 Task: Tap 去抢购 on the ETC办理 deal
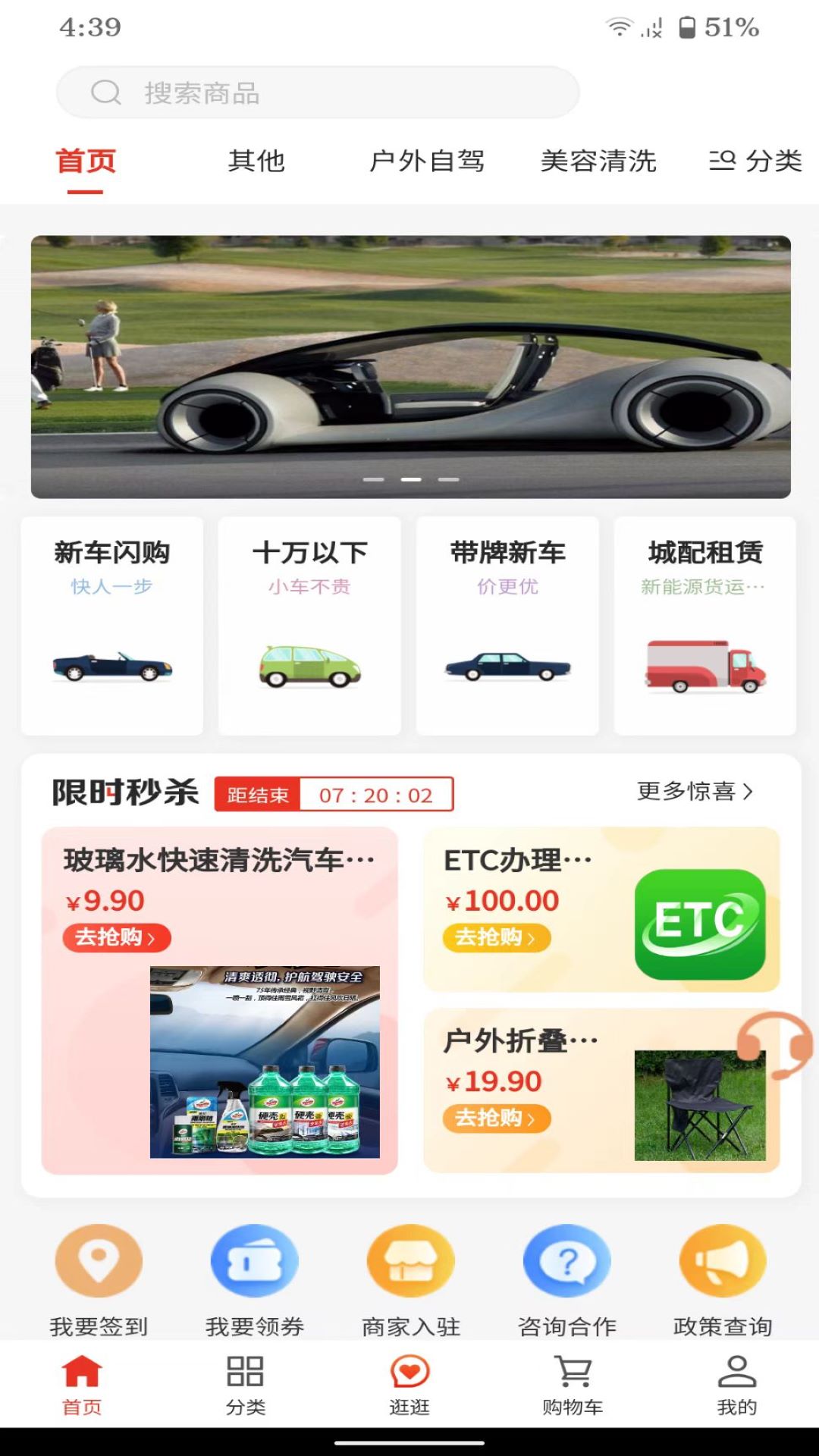[x=497, y=937]
